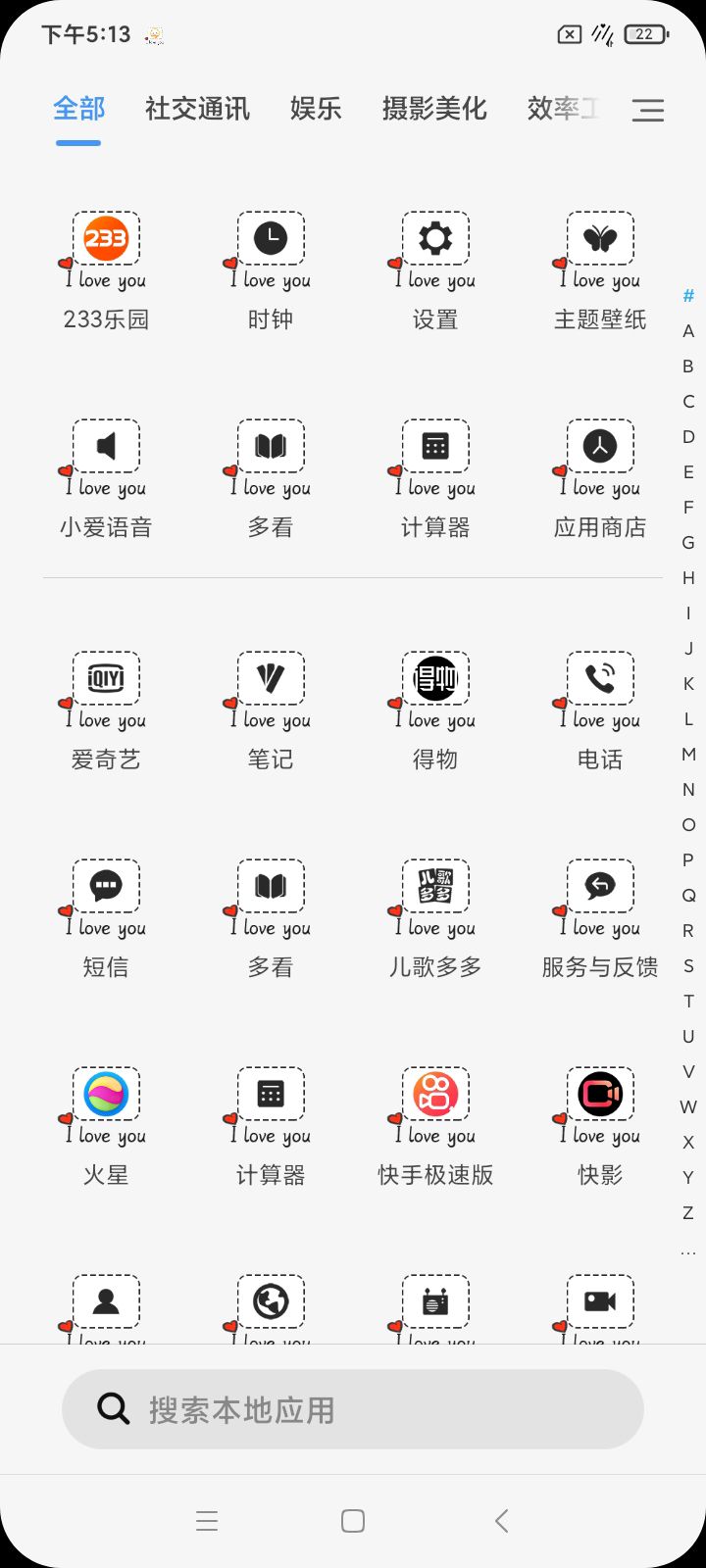Open the 主题壁纸 app
The width and height of the screenshot is (706, 1568).
(x=600, y=240)
